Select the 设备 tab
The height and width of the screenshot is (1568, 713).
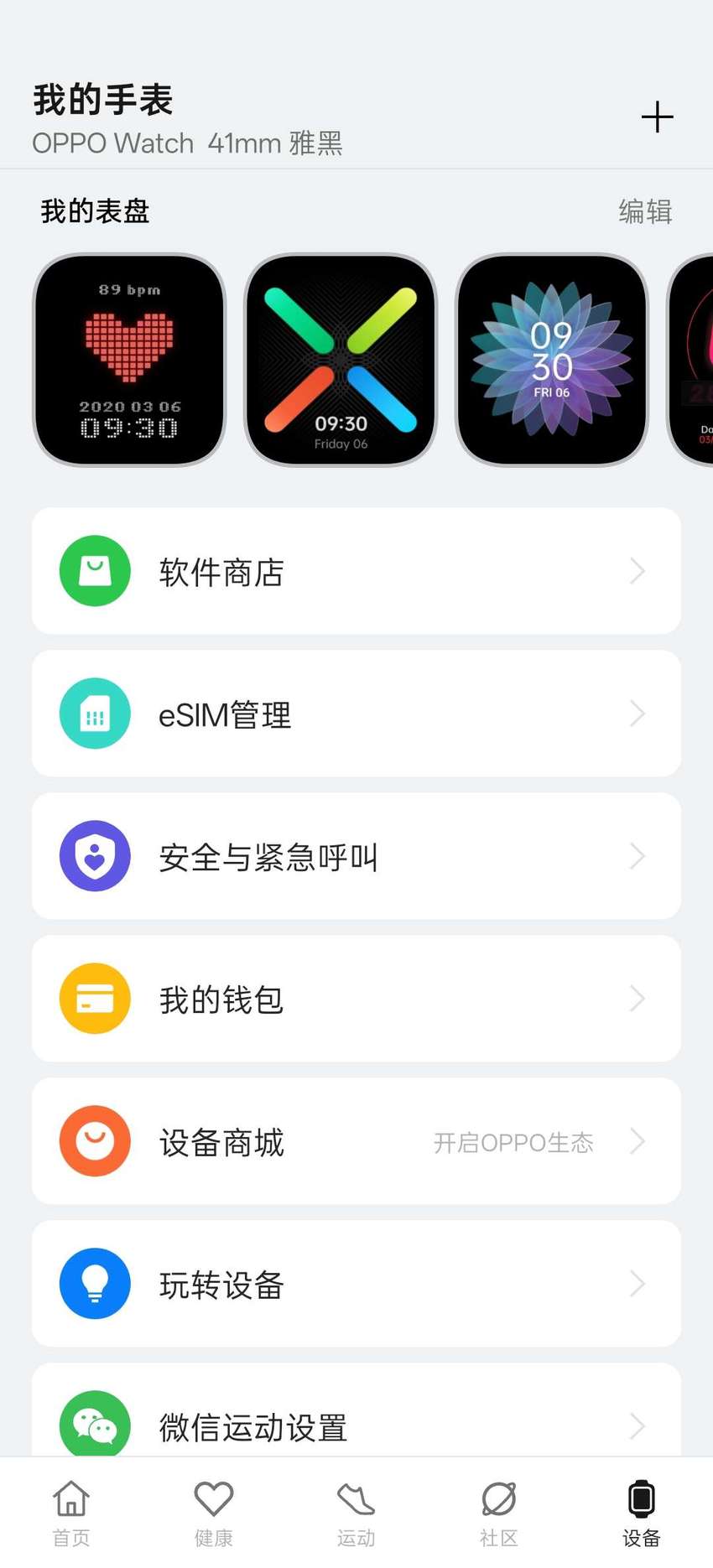coord(642,1513)
